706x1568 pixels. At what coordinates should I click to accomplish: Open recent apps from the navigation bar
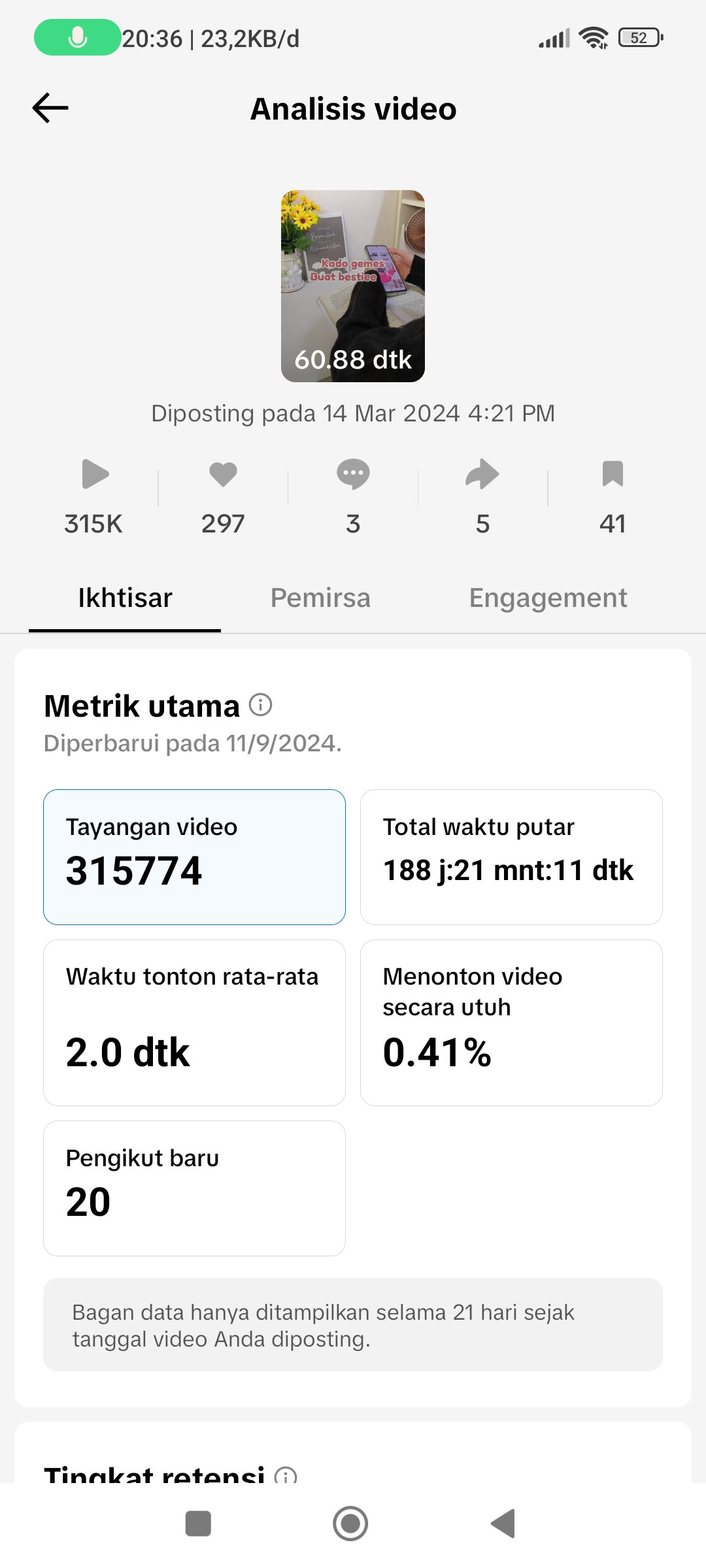(198, 1524)
